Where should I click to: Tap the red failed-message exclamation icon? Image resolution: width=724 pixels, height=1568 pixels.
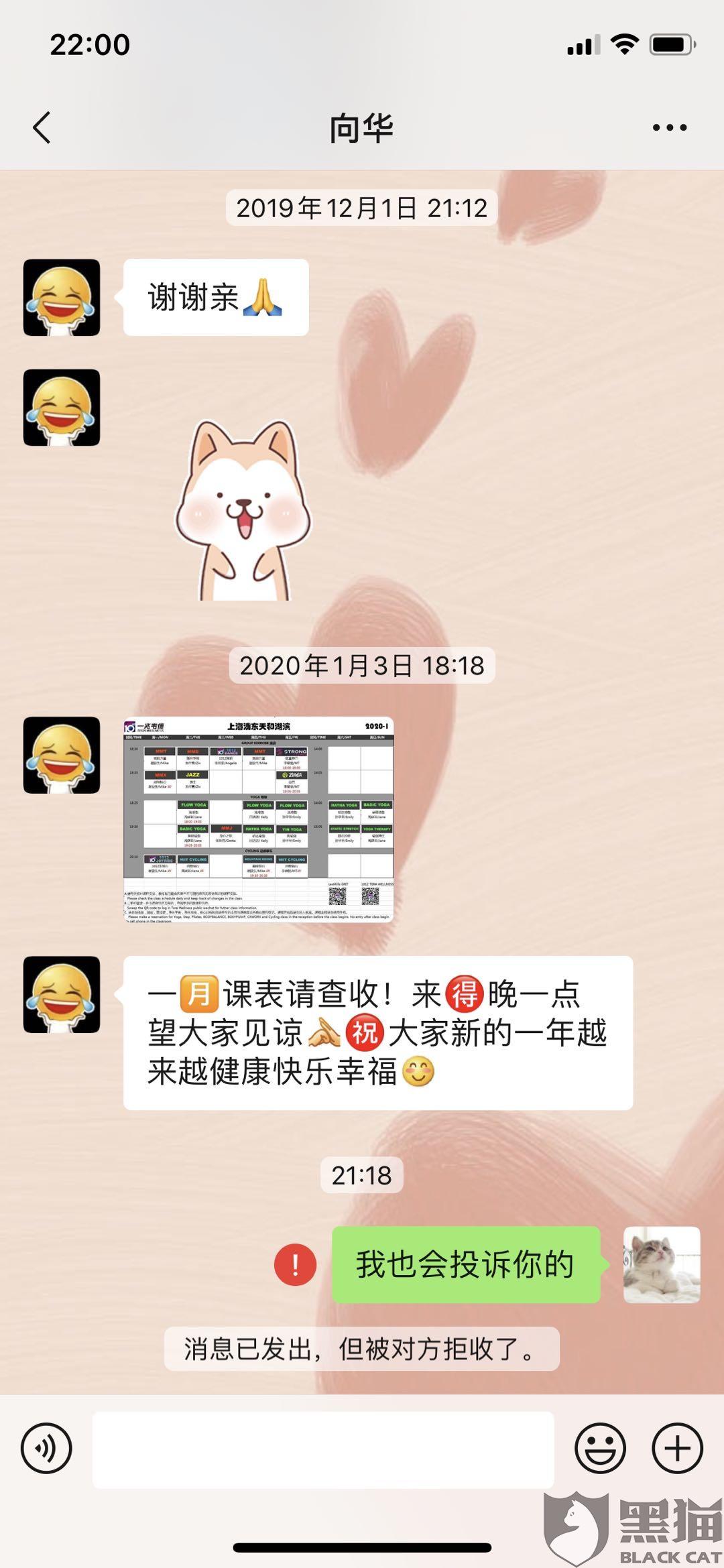[295, 1264]
